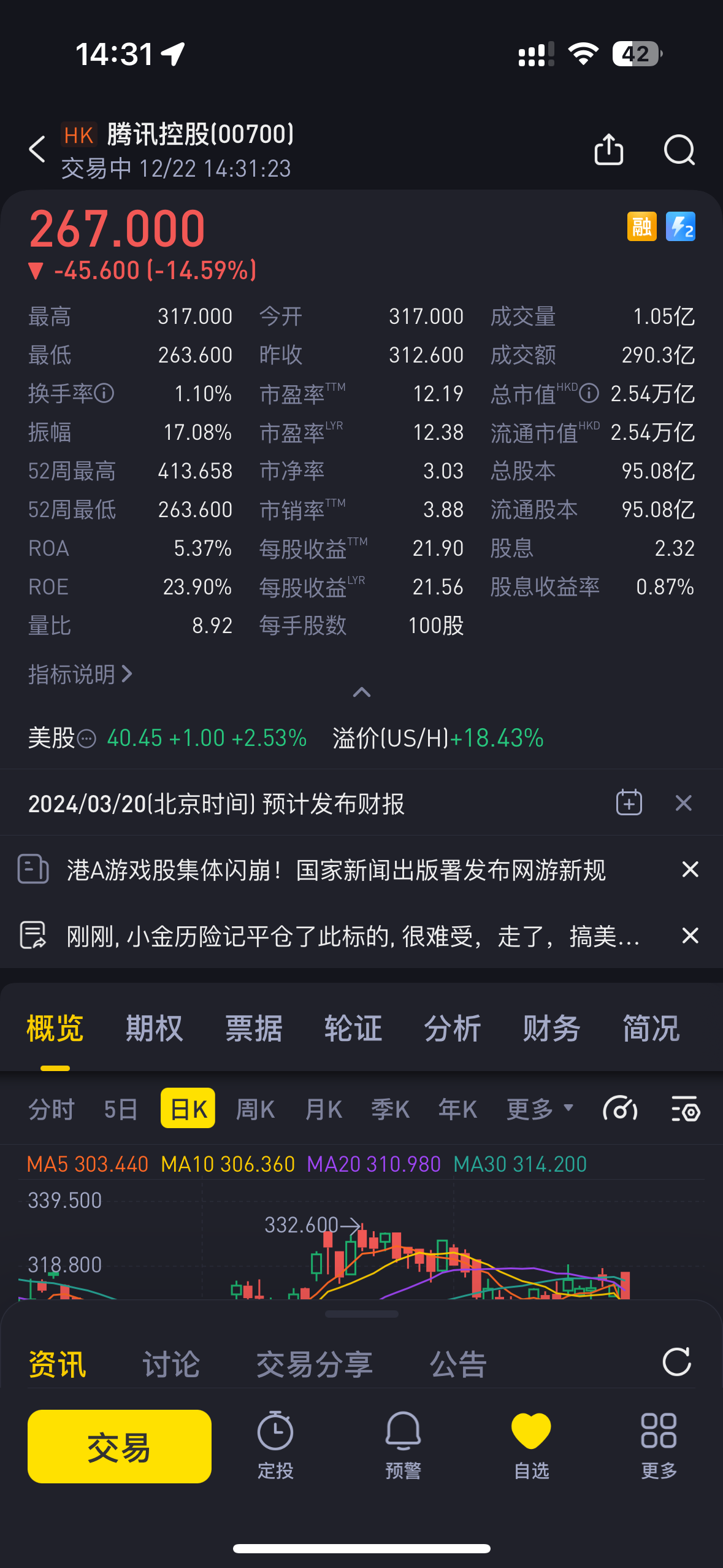
Task: Open chart settings icon
Action: [686, 1109]
